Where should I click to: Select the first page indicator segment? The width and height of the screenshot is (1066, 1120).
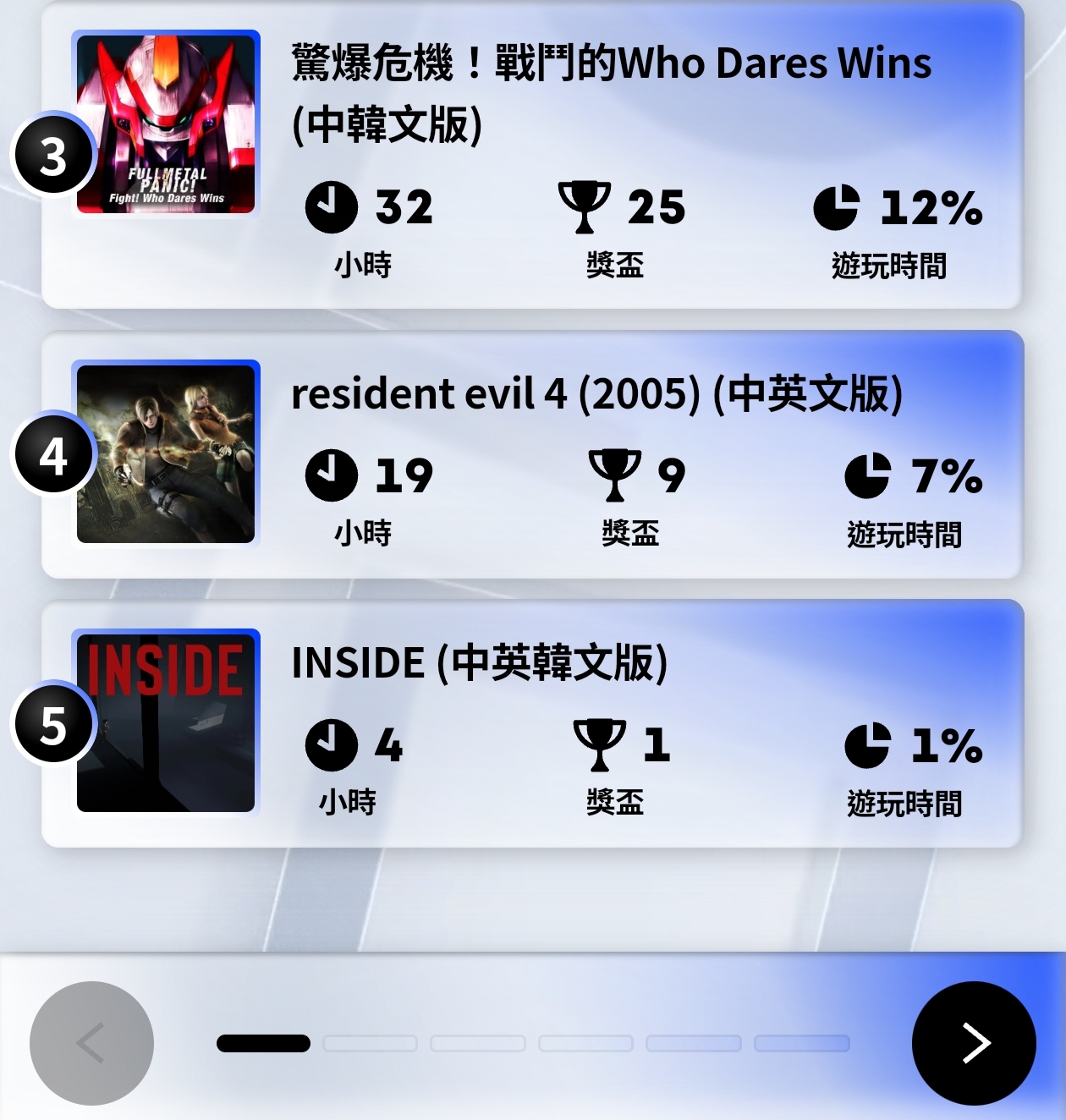click(x=263, y=1043)
